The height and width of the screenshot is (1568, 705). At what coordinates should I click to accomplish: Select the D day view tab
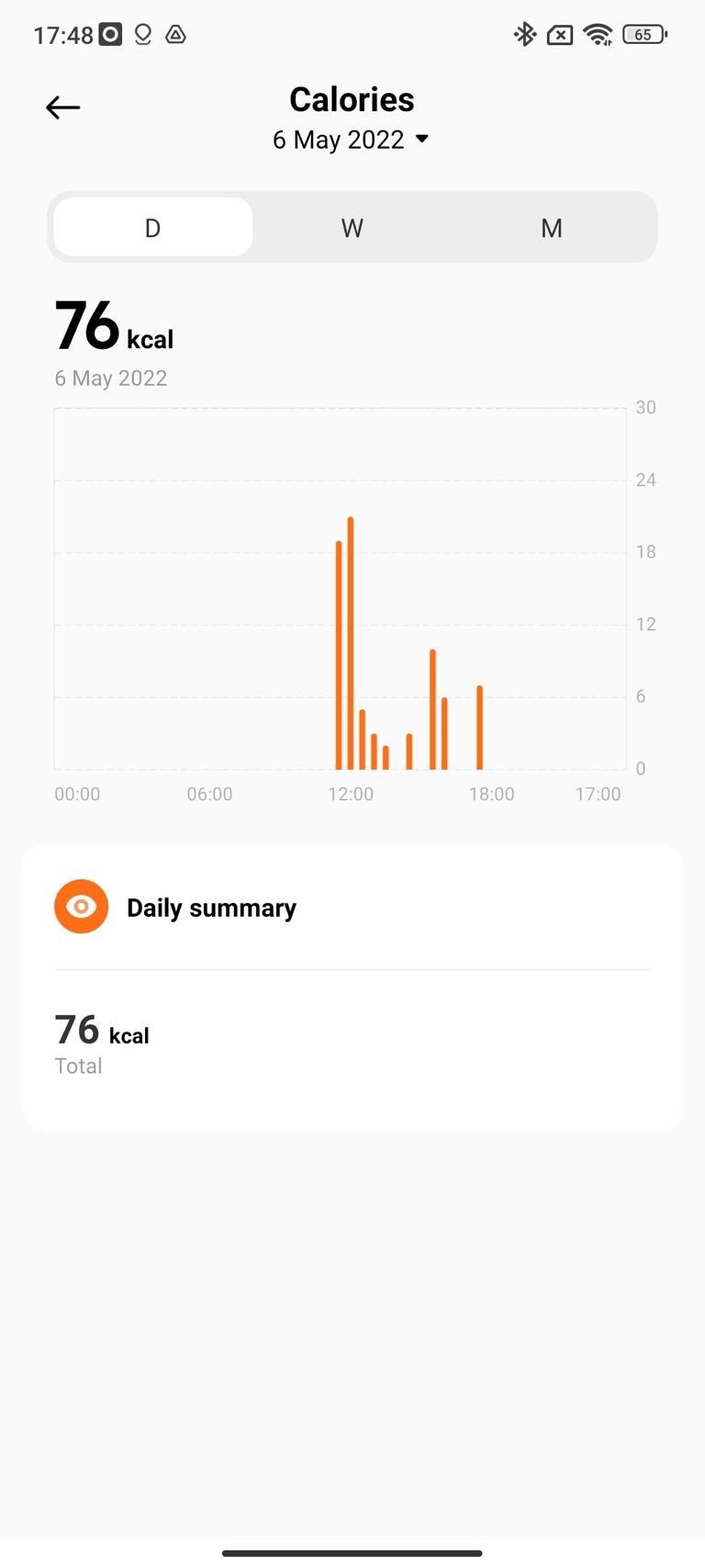click(153, 227)
